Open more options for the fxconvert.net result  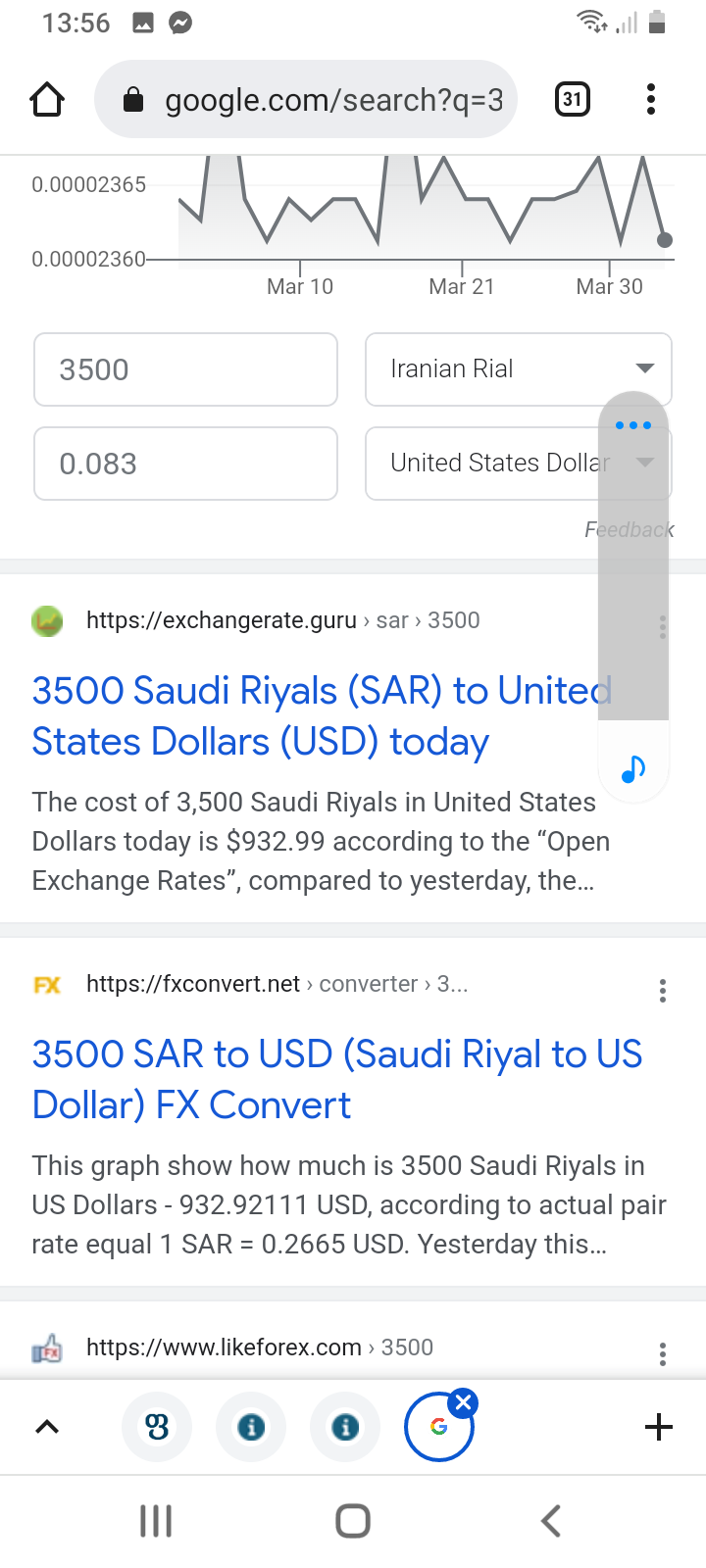(x=663, y=991)
